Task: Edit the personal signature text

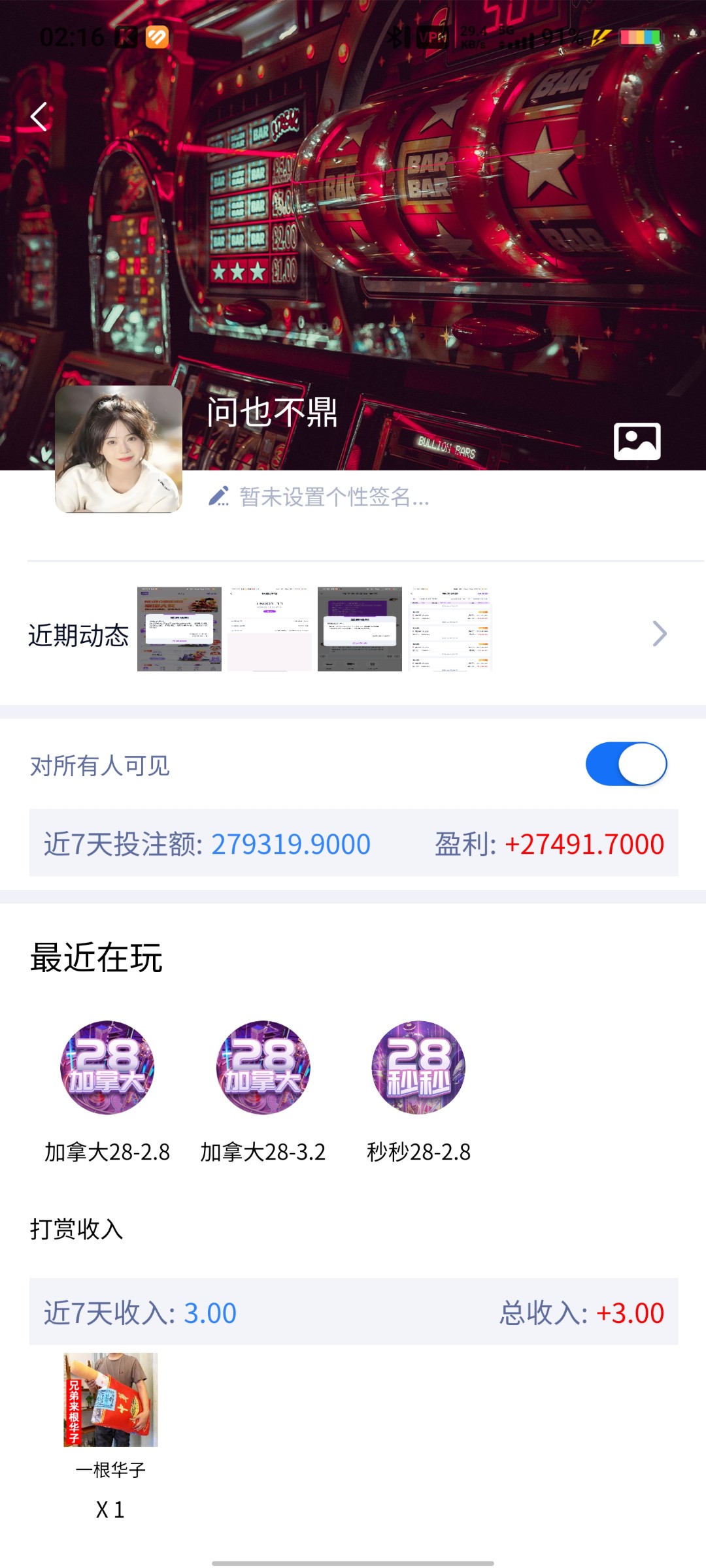Action: 319,497
